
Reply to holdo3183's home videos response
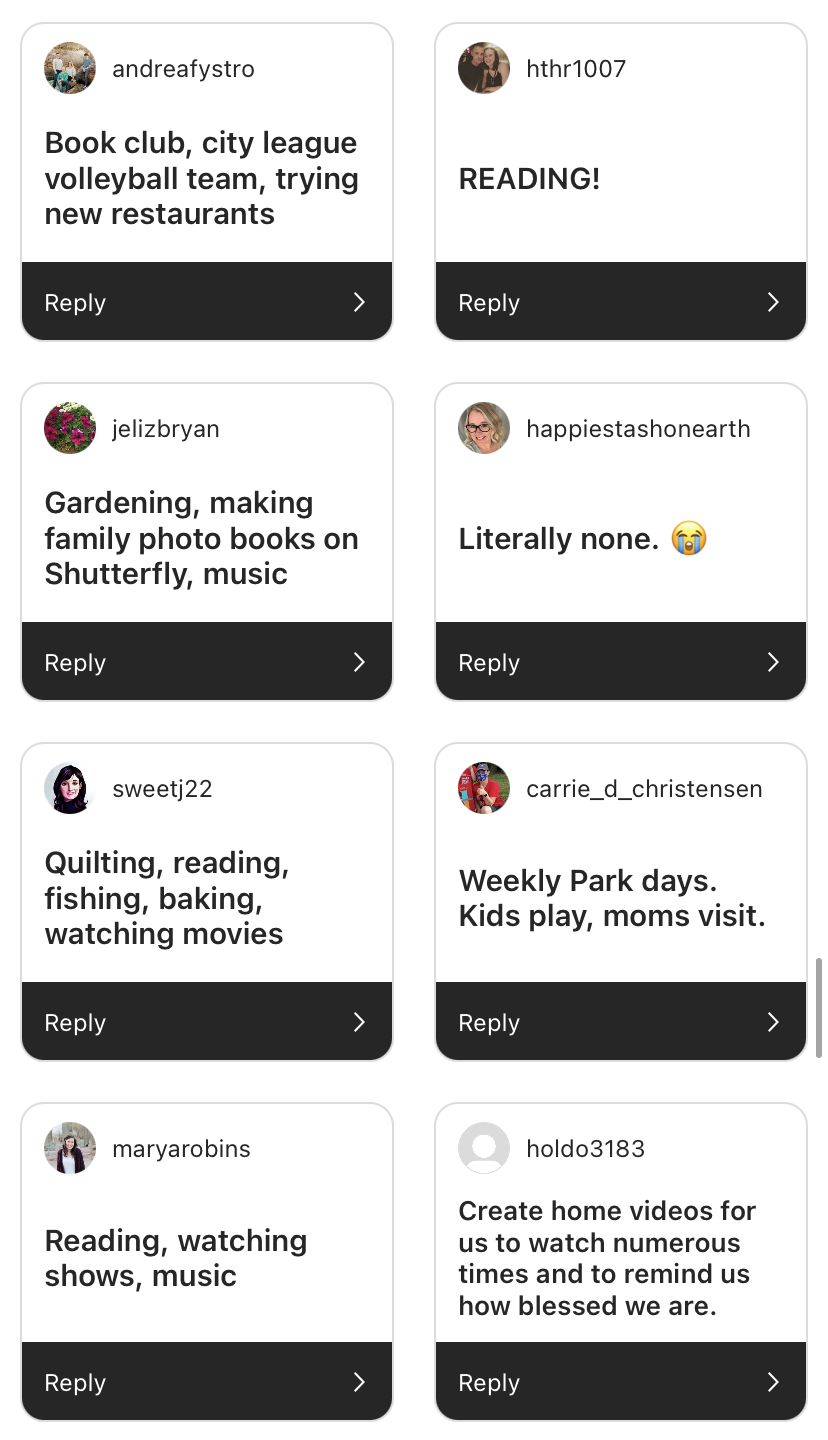(620, 1382)
